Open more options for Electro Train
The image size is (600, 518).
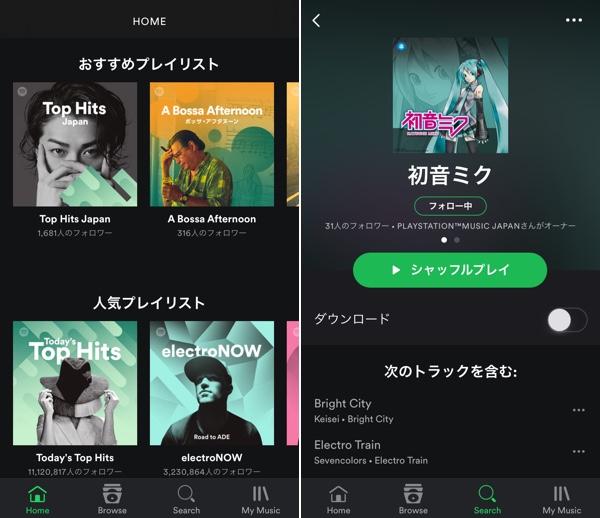click(578, 452)
